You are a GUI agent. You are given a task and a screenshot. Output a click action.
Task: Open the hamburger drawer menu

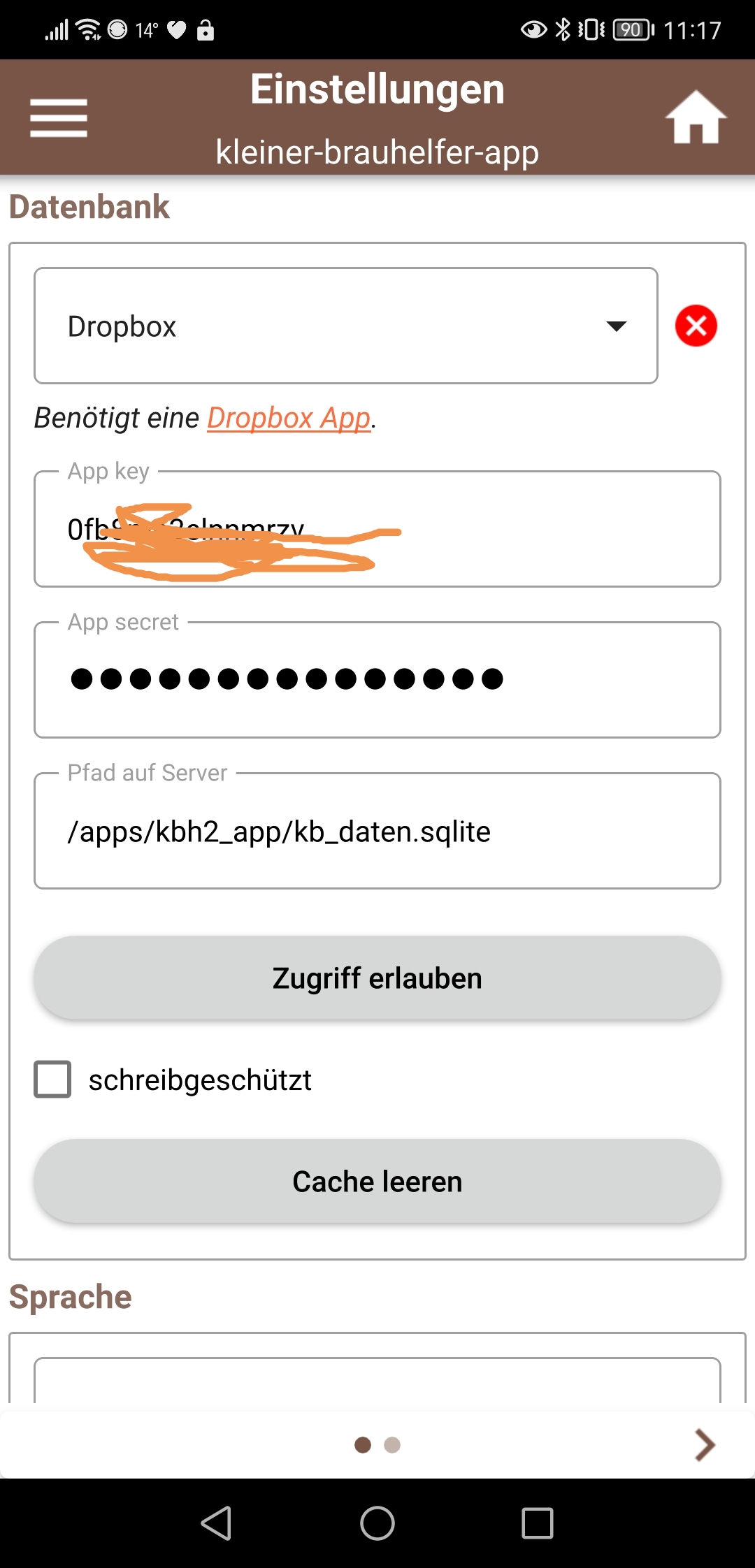point(59,118)
